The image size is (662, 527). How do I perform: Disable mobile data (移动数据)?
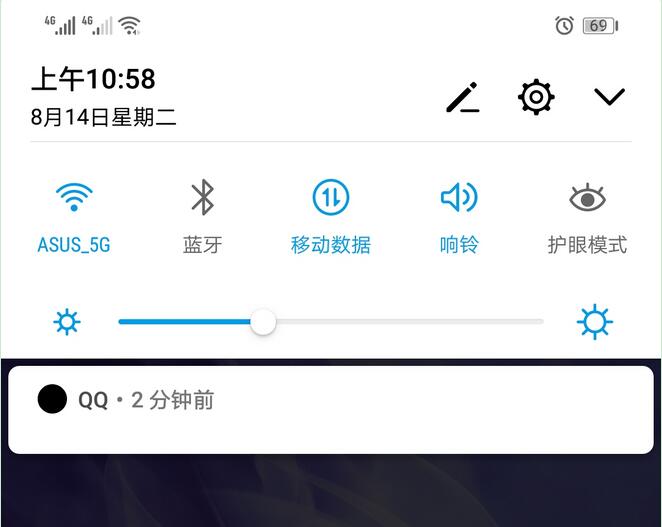[331, 198]
